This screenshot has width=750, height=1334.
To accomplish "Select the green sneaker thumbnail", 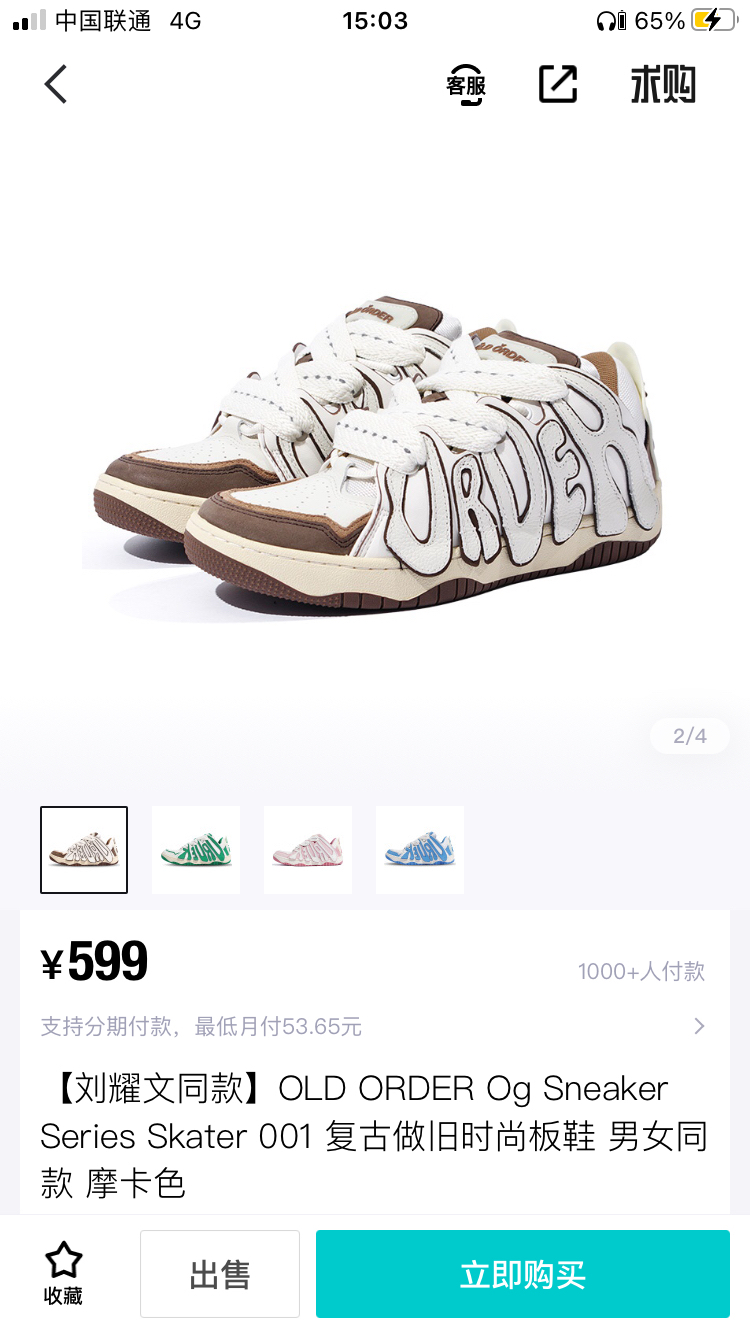I will (x=196, y=850).
